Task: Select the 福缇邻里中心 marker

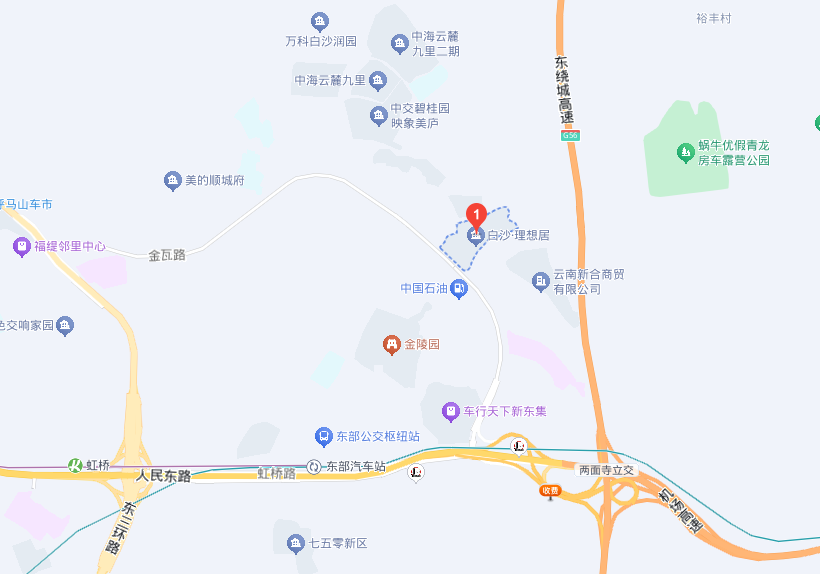Action: pyautogui.click(x=21, y=246)
